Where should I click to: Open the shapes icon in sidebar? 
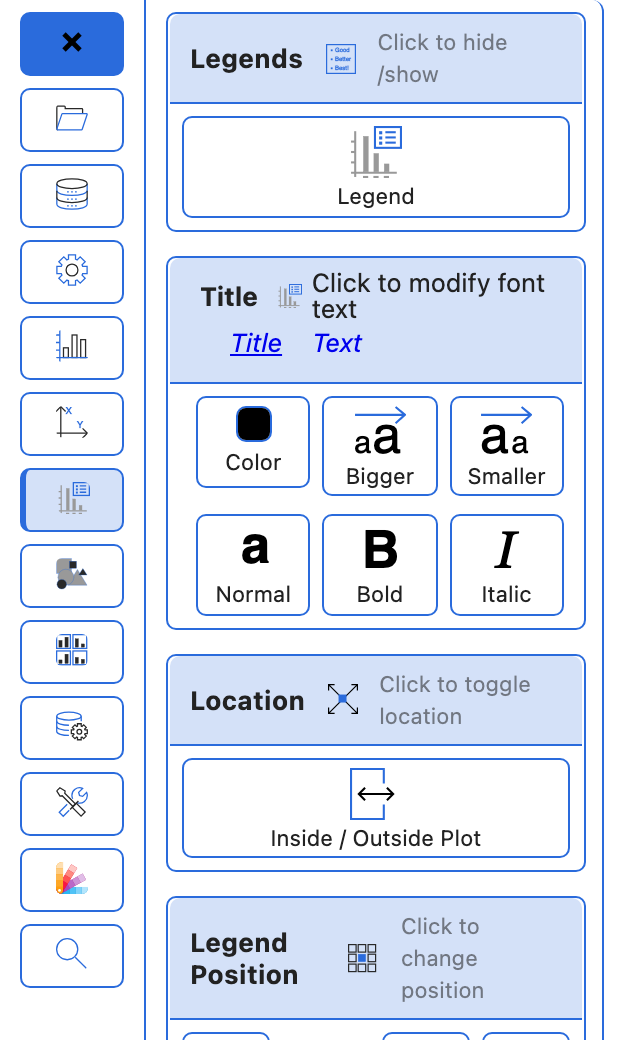72,576
